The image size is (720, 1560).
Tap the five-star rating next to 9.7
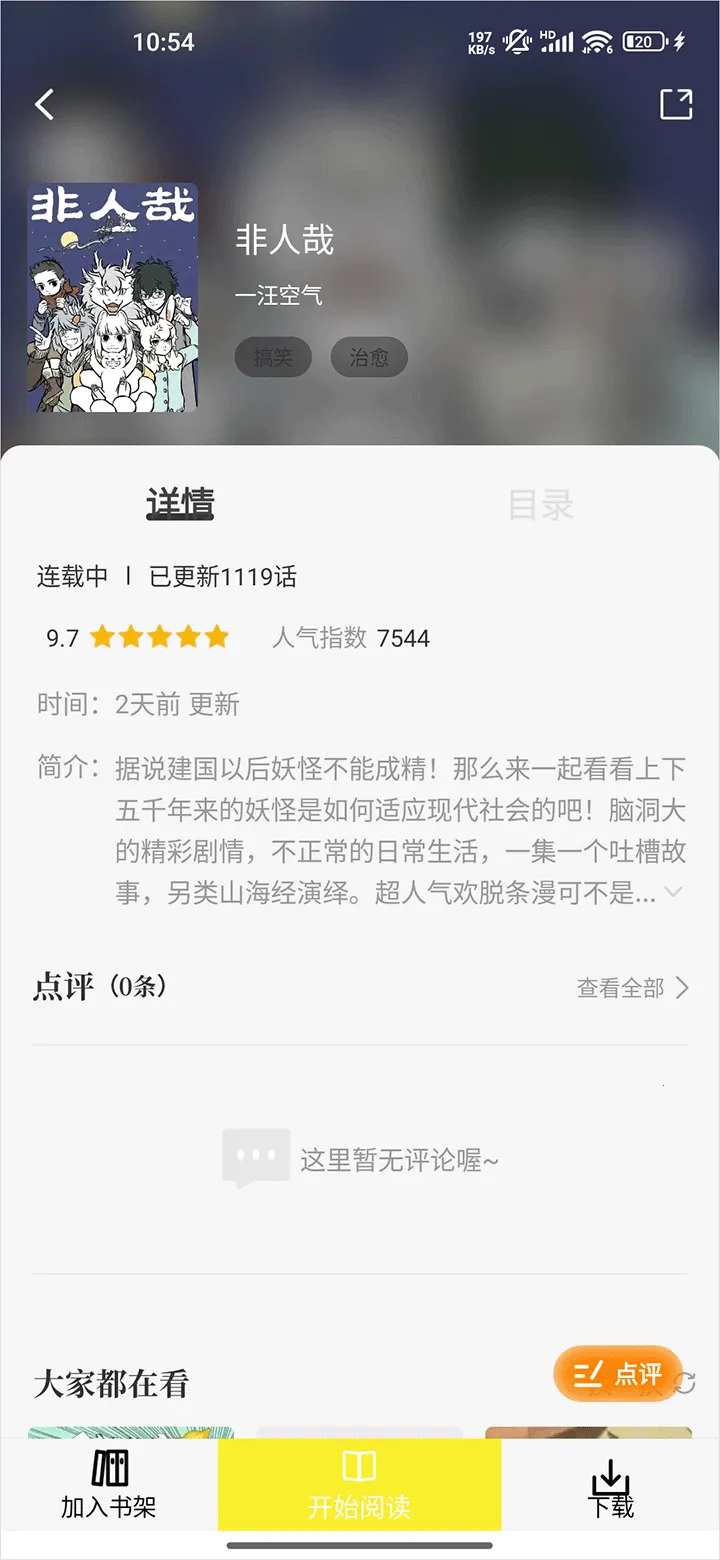(x=159, y=637)
